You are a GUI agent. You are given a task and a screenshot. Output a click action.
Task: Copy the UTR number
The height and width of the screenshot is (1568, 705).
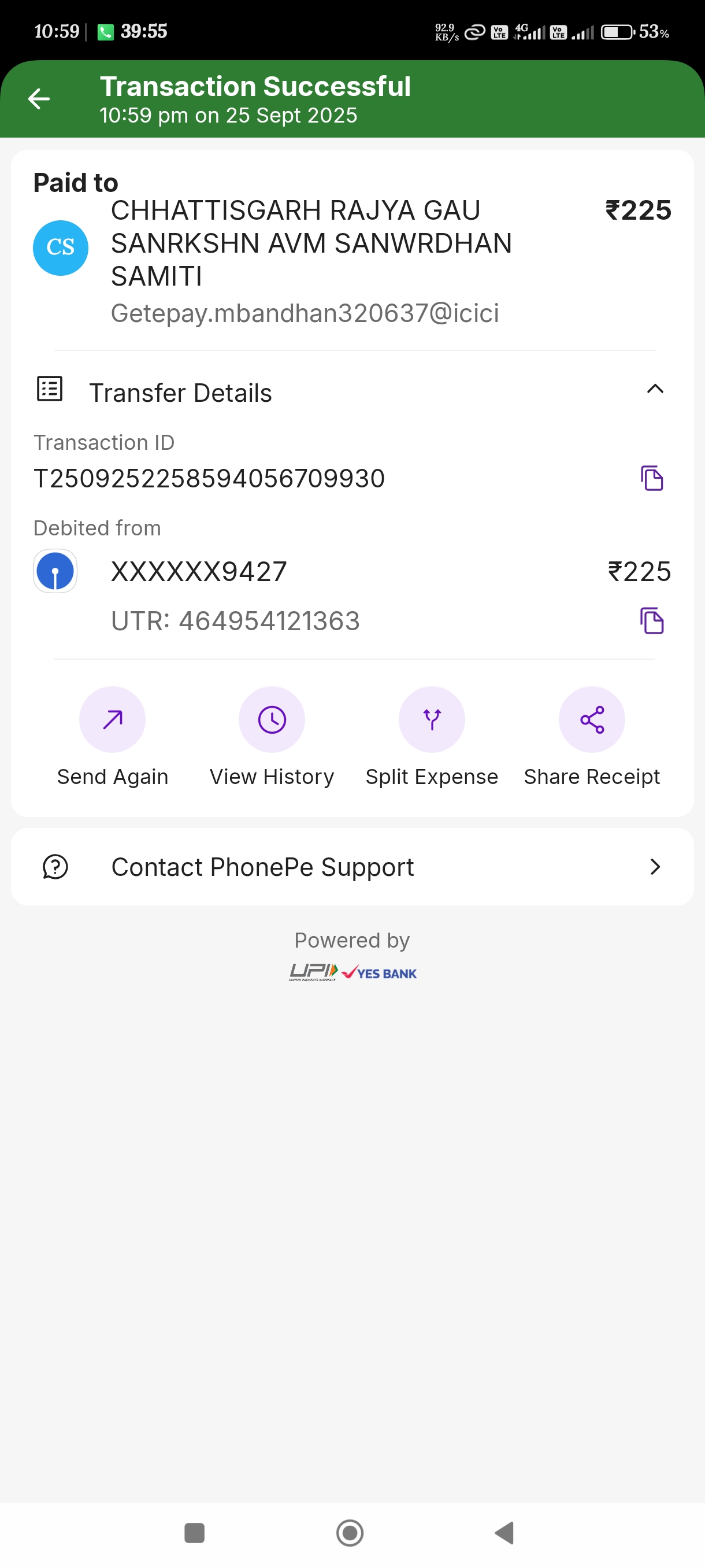pyautogui.click(x=651, y=621)
